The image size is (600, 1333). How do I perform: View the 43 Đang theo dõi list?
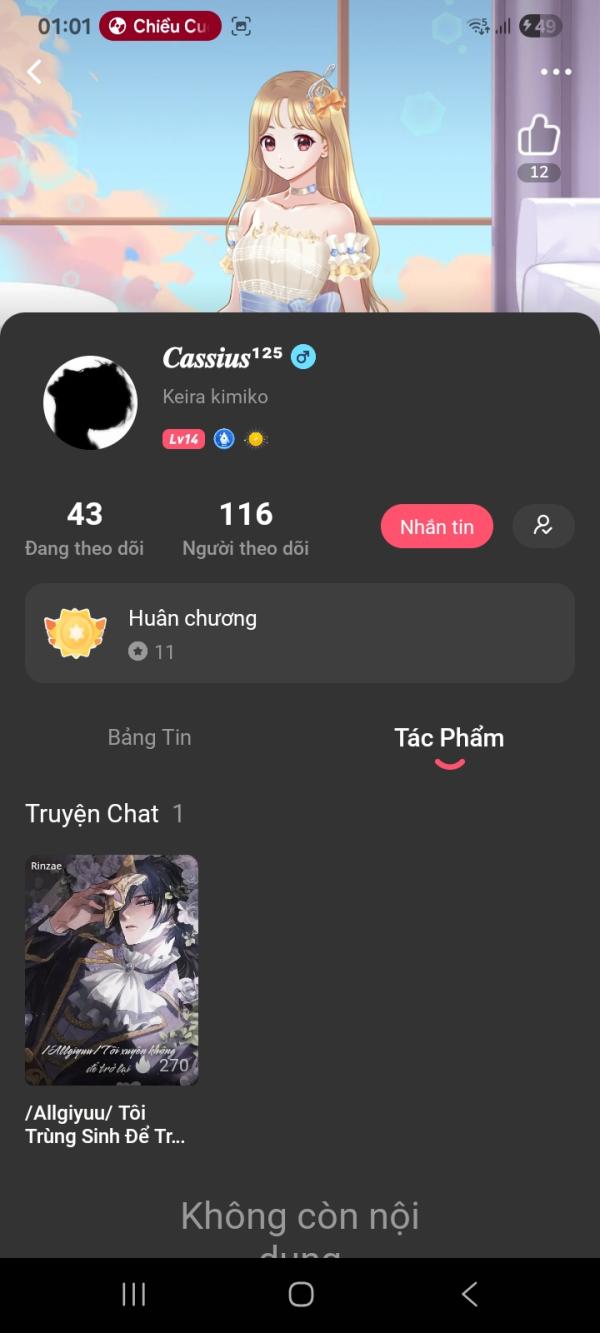[85, 528]
